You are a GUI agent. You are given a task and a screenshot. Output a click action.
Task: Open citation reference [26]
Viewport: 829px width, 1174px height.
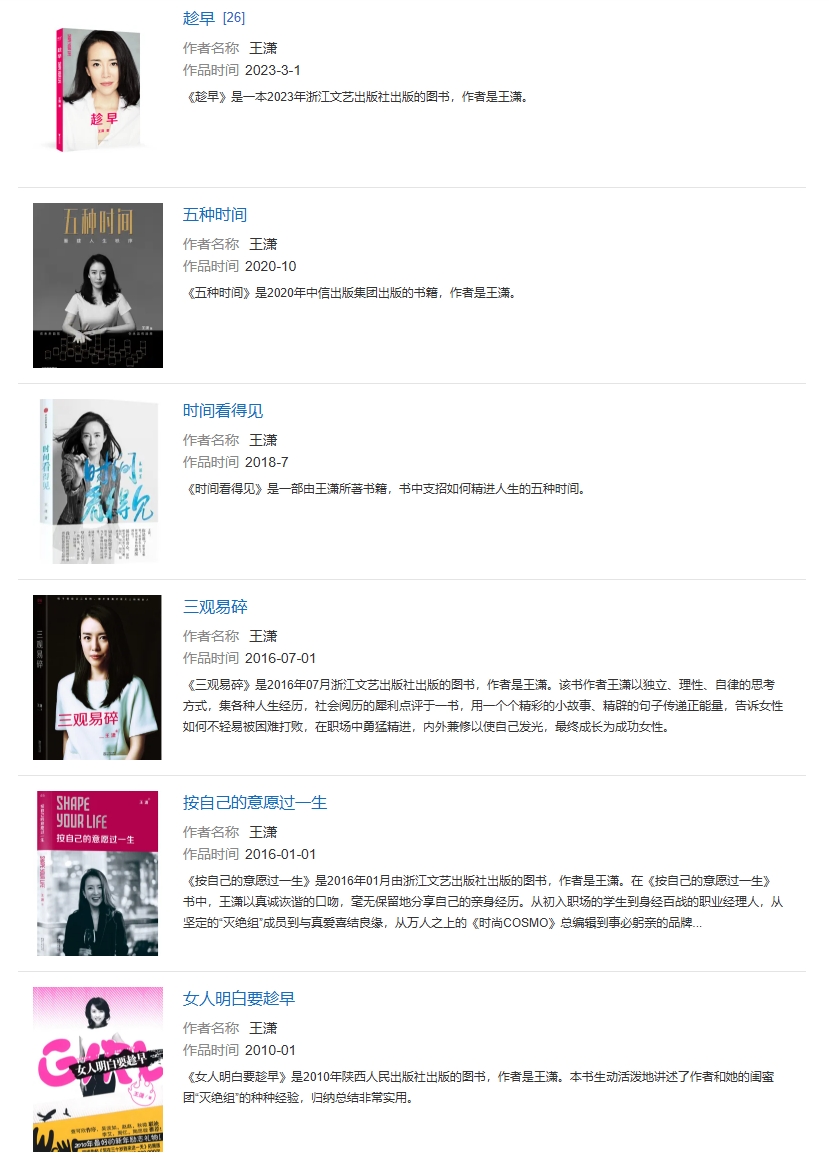[x=234, y=18]
